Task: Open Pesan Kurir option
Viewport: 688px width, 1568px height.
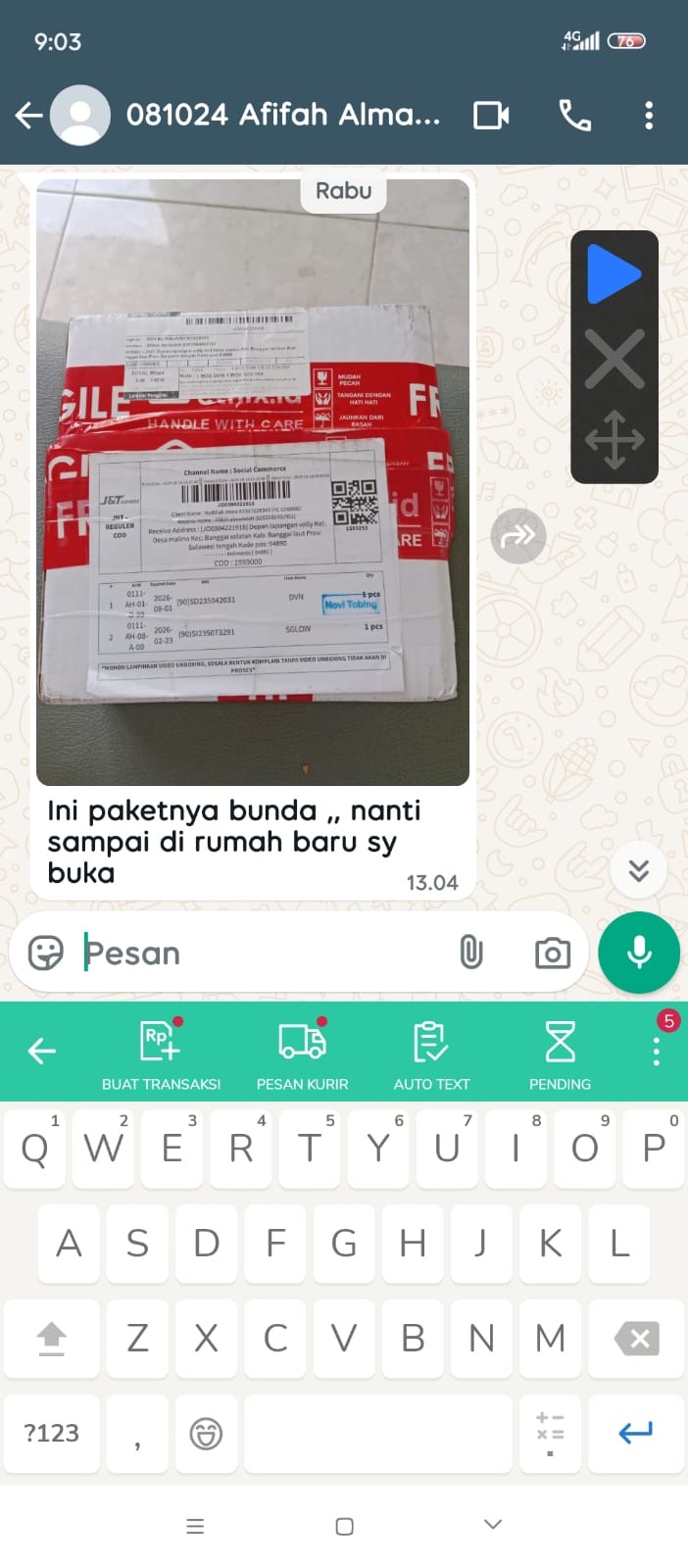Action: tap(302, 1053)
